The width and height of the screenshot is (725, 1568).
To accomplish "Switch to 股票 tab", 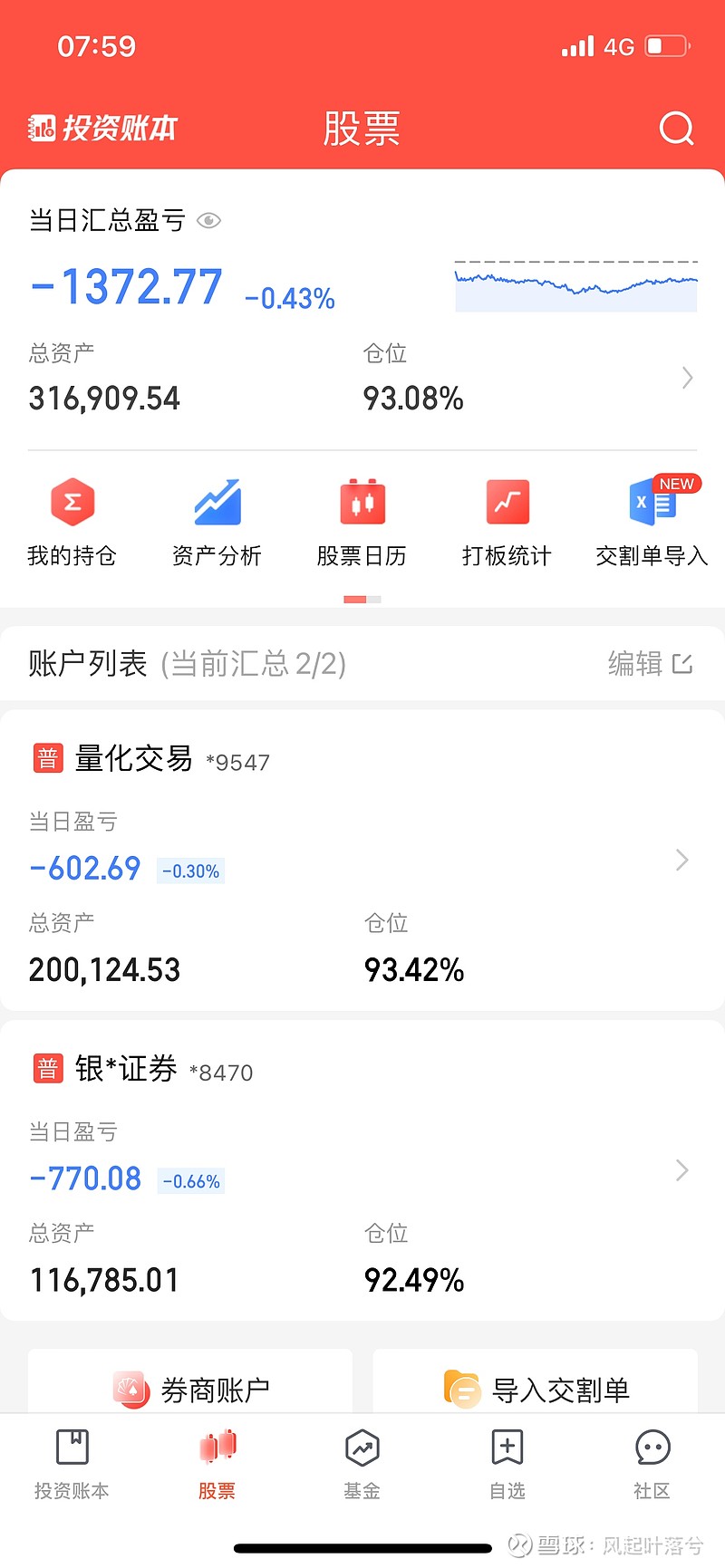I will pos(217,1463).
